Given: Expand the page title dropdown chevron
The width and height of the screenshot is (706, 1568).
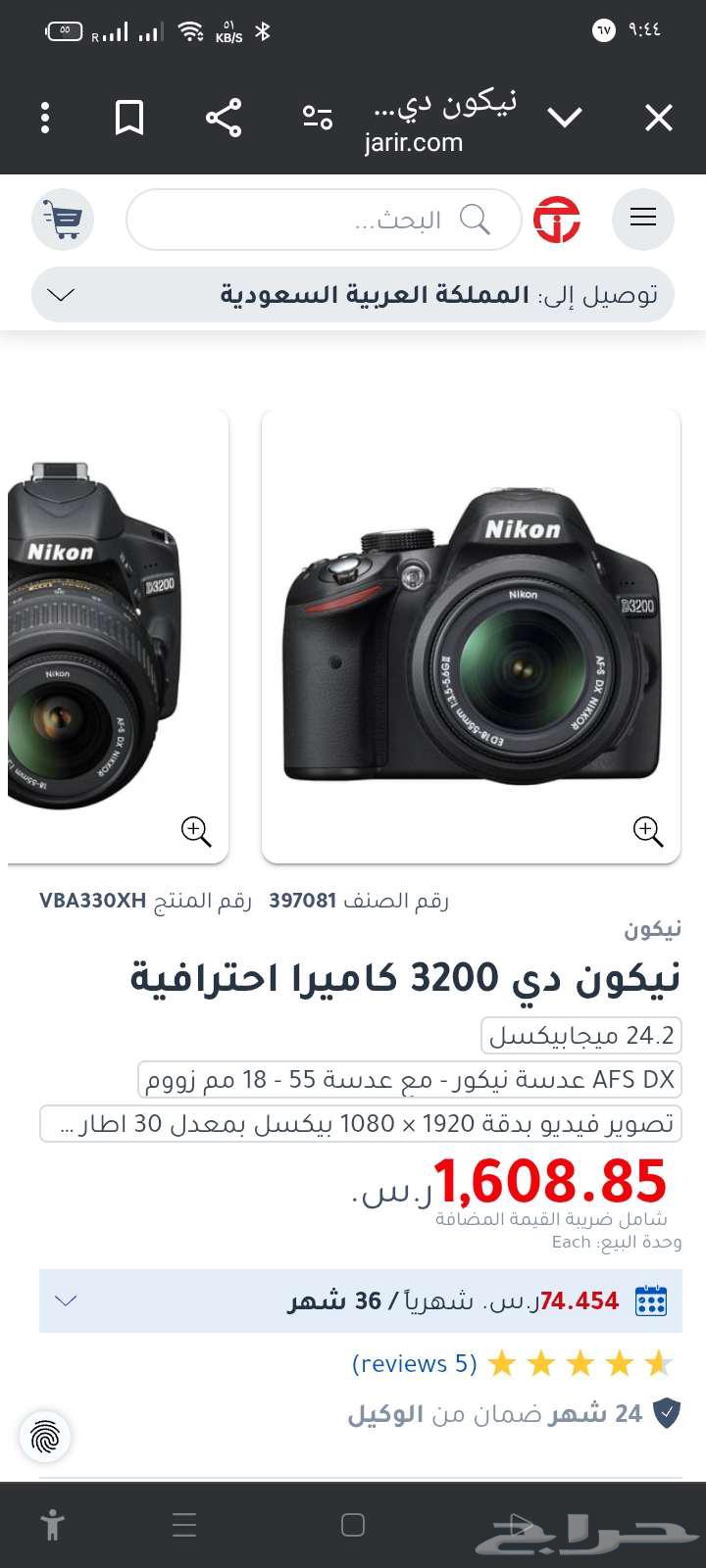Looking at the screenshot, I should (565, 119).
